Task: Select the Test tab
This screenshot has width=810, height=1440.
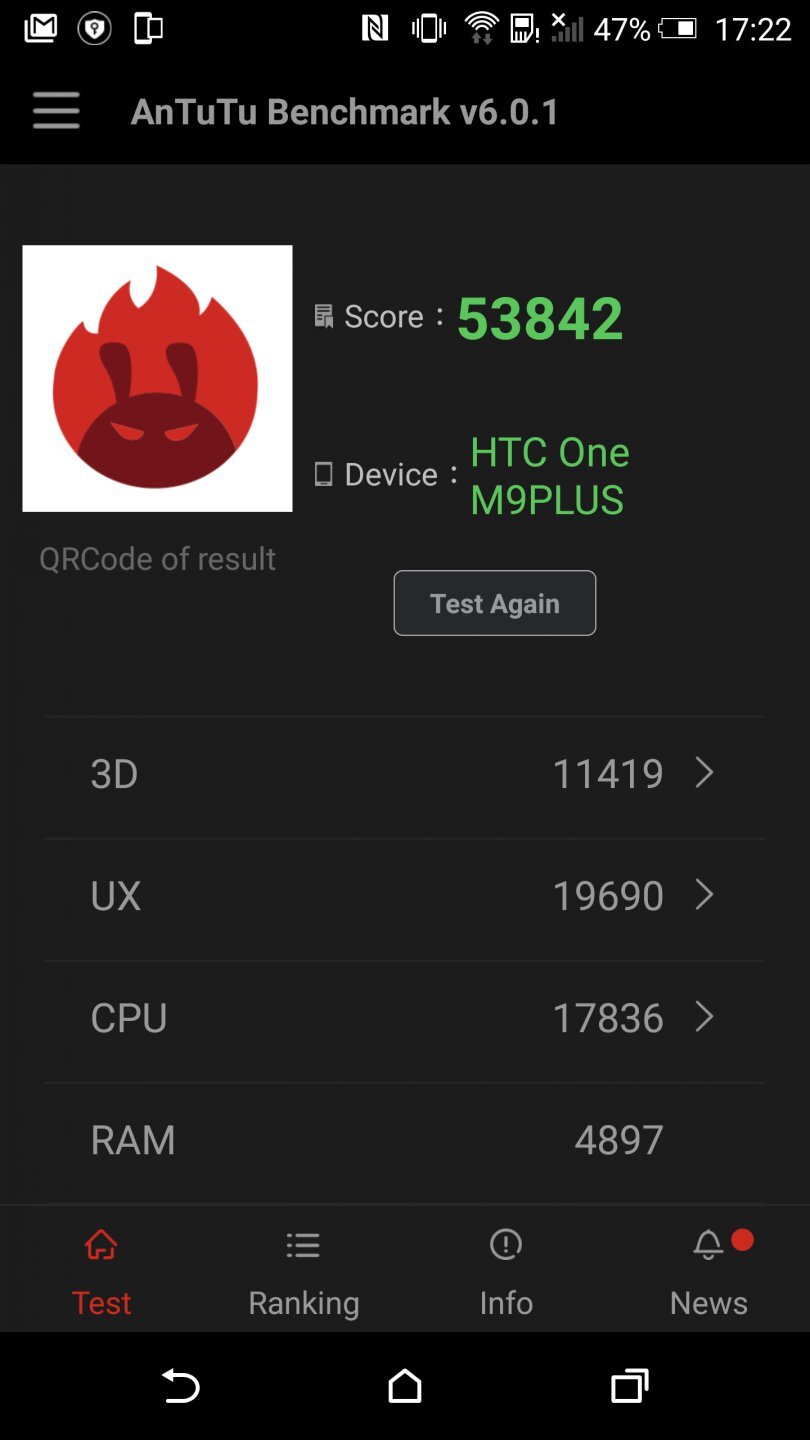Action: click(101, 1272)
